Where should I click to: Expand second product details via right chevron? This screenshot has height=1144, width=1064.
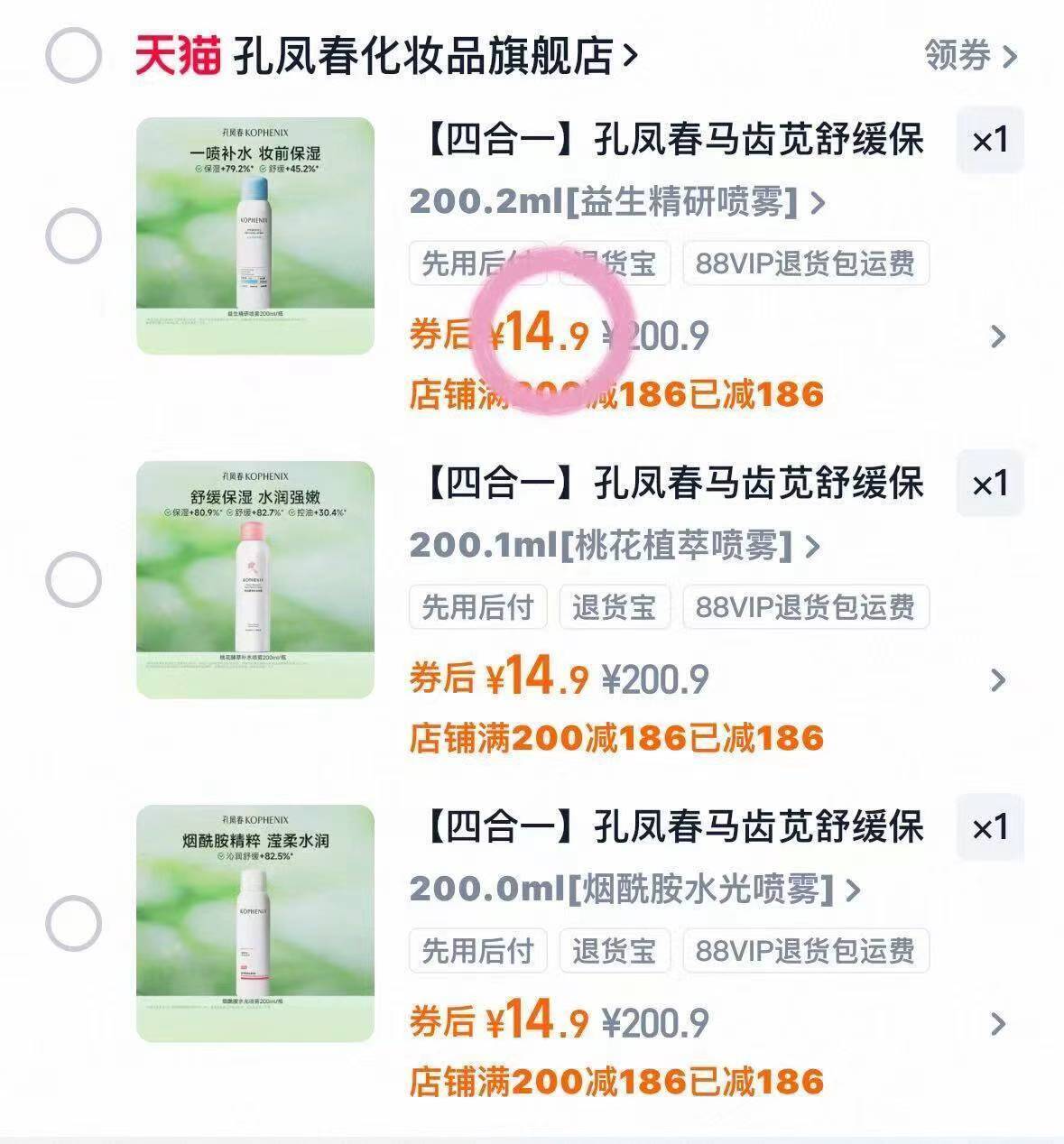click(997, 679)
